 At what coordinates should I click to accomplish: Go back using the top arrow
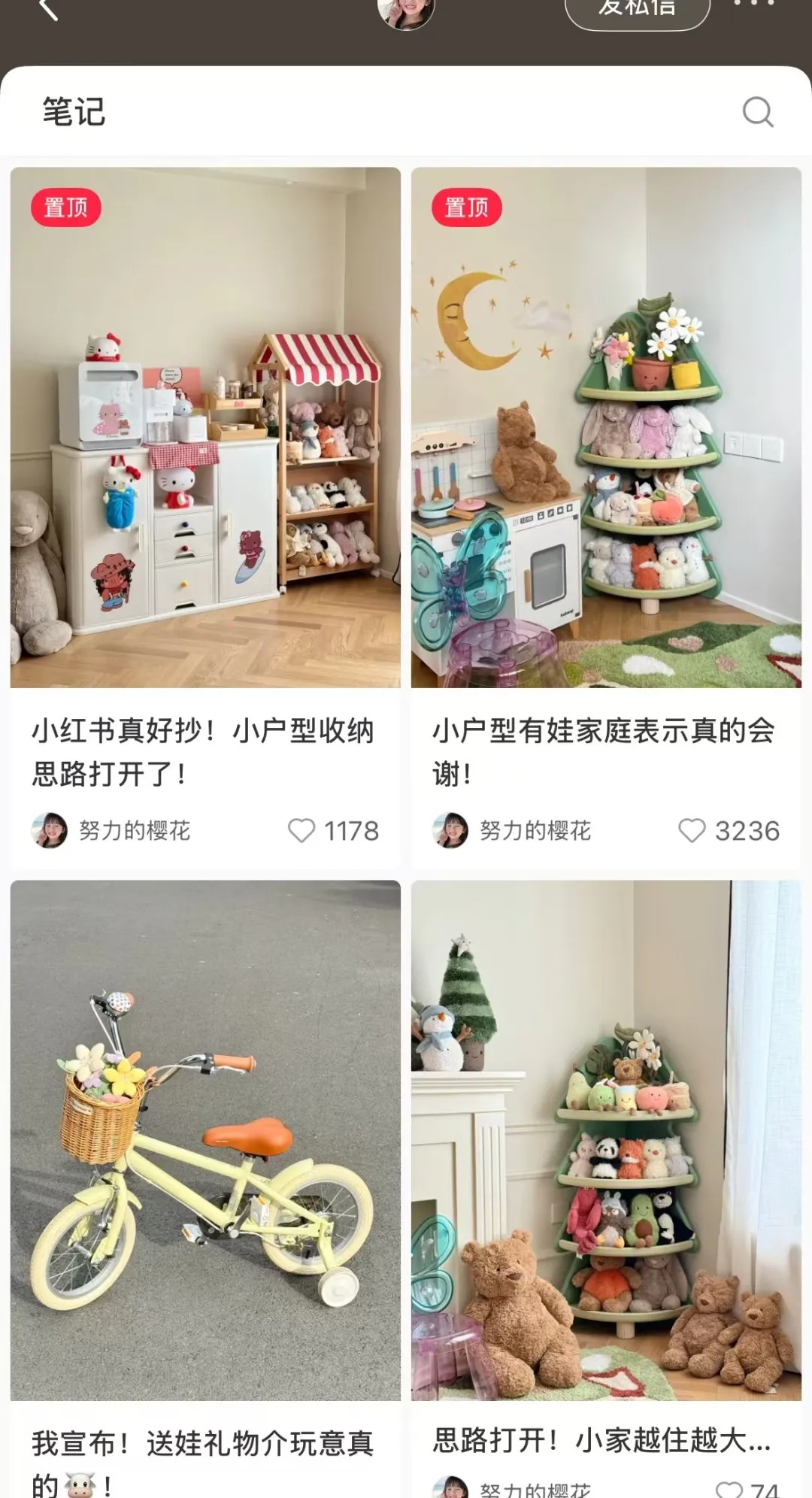[x=48, y=9]
